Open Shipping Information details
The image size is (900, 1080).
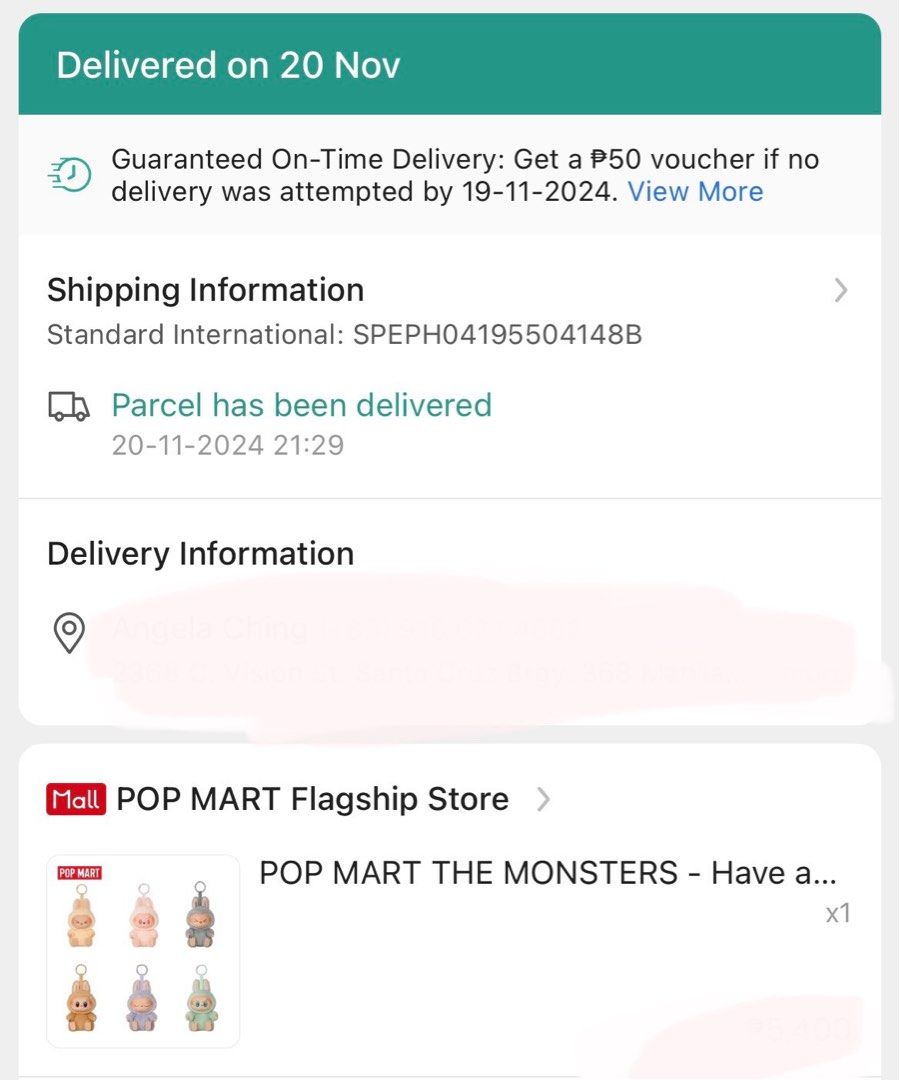(840, 291)
